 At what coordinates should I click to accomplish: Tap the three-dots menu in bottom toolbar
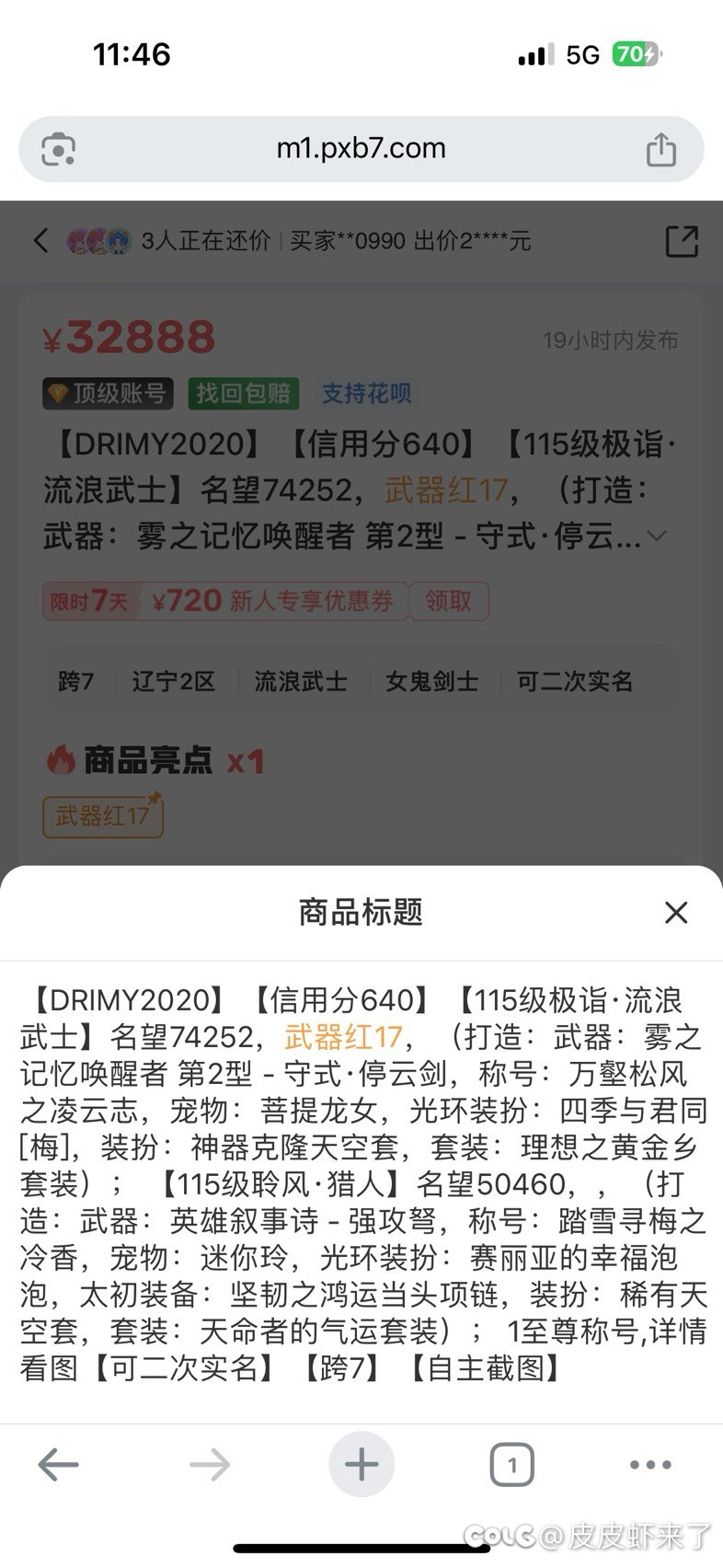point(650,1464)
